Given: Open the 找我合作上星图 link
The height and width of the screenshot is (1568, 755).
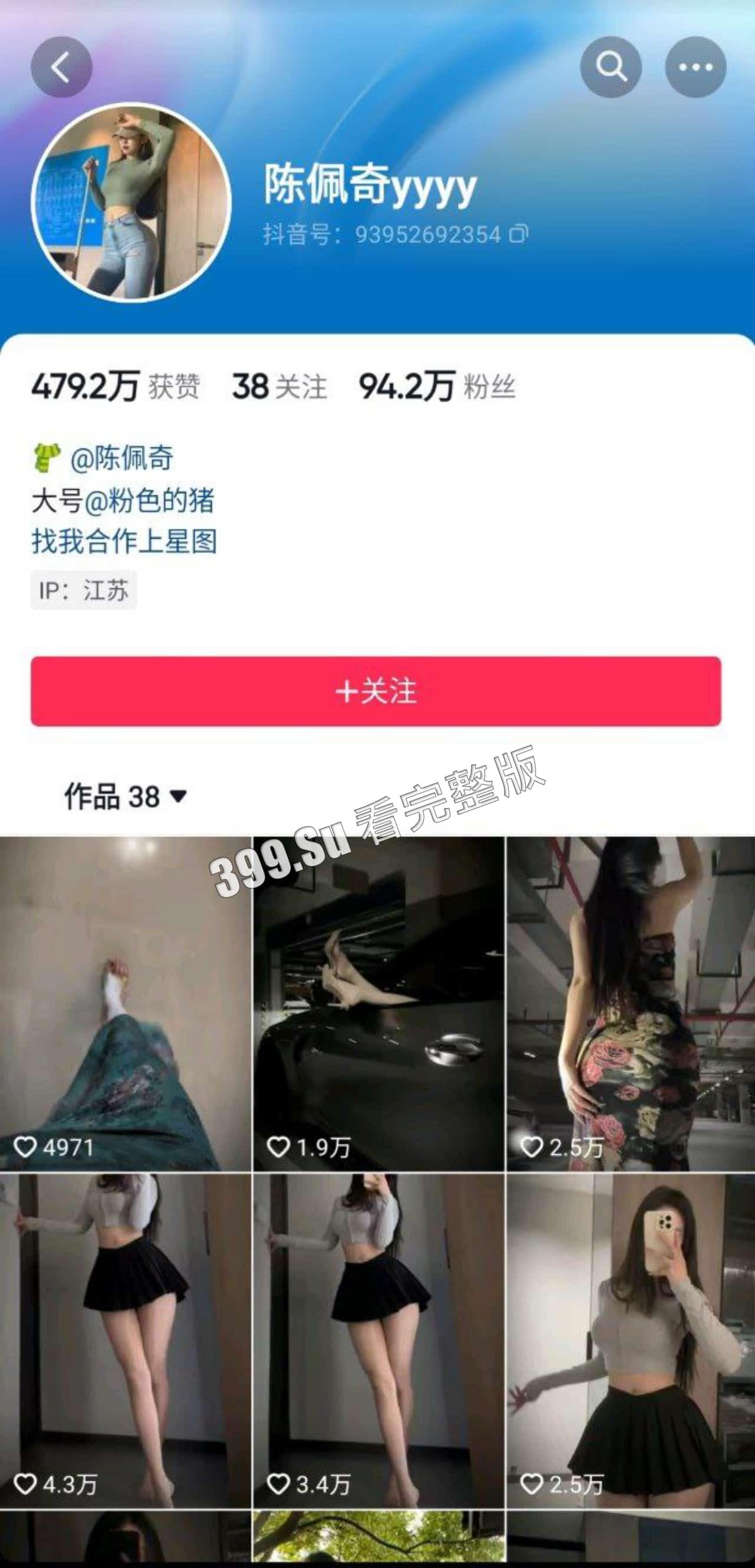Looking at the screenshot, I should click(x=124, y=541).
